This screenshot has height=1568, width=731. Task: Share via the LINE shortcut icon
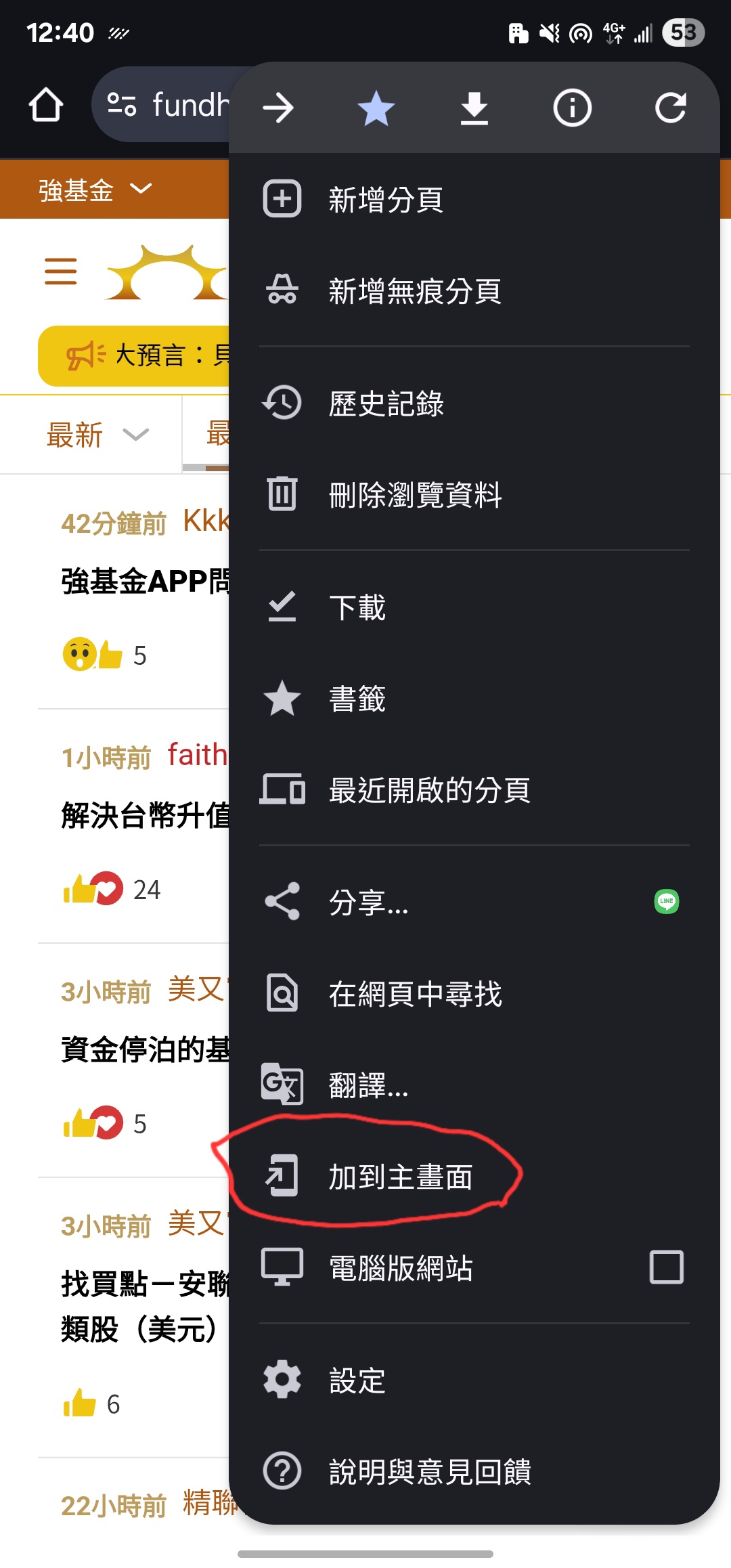667,901
